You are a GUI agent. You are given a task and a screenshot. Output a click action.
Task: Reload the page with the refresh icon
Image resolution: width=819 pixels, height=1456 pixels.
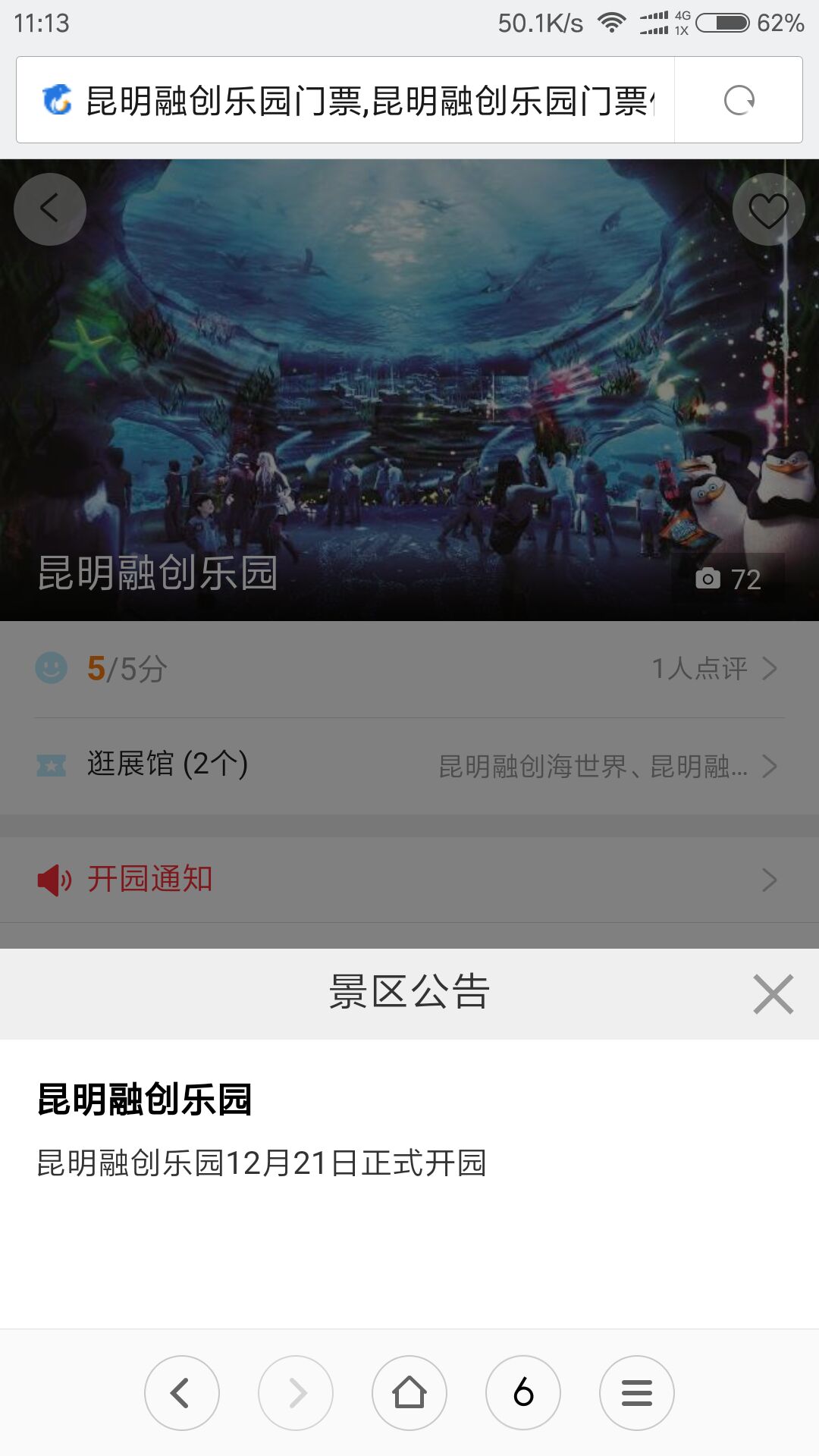pos(739,100)
